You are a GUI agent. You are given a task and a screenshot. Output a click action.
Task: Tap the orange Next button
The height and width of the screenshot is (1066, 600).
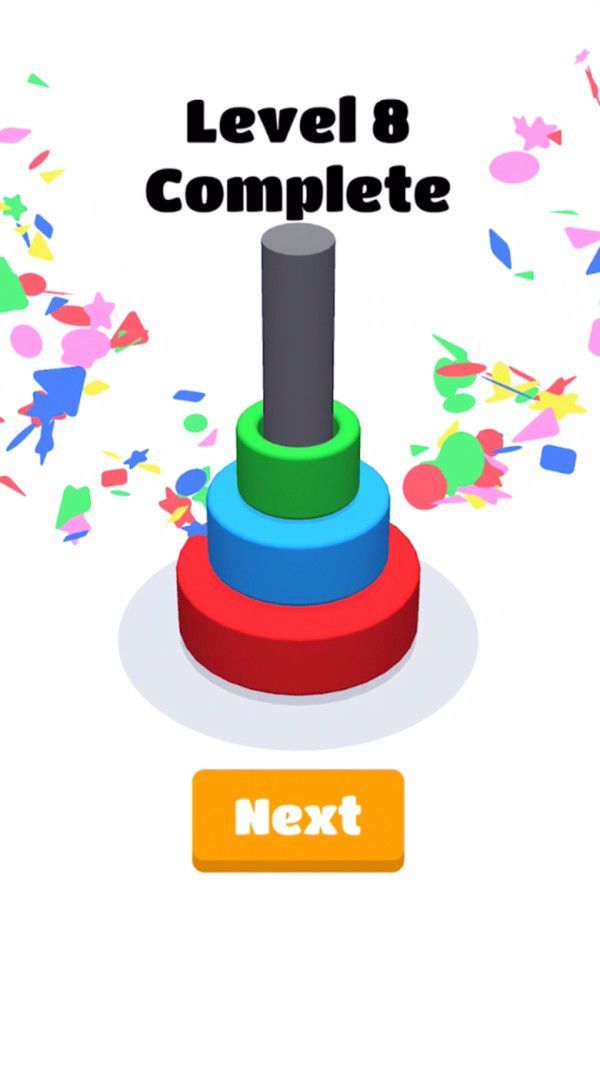tap(298, 818)
